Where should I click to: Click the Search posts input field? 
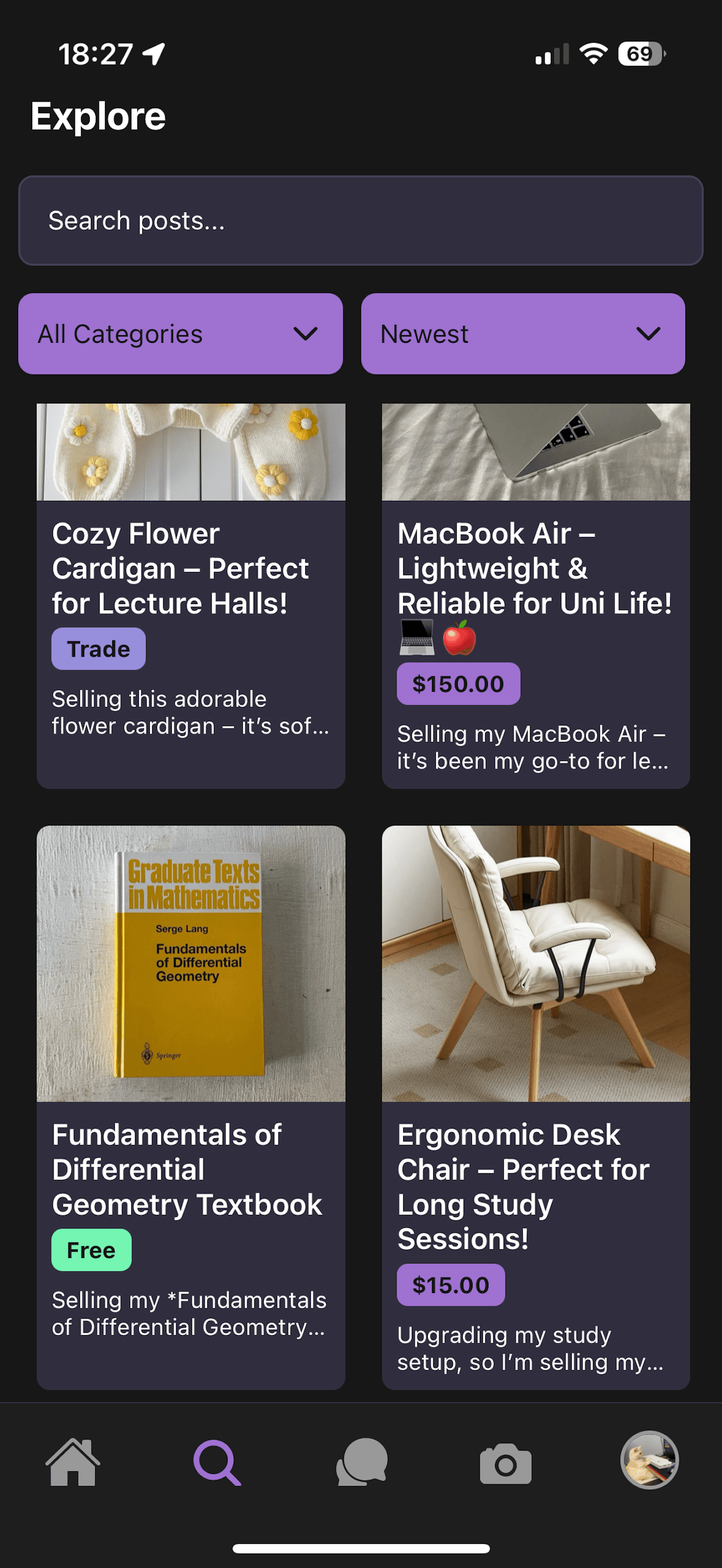(x=361, y=220)
